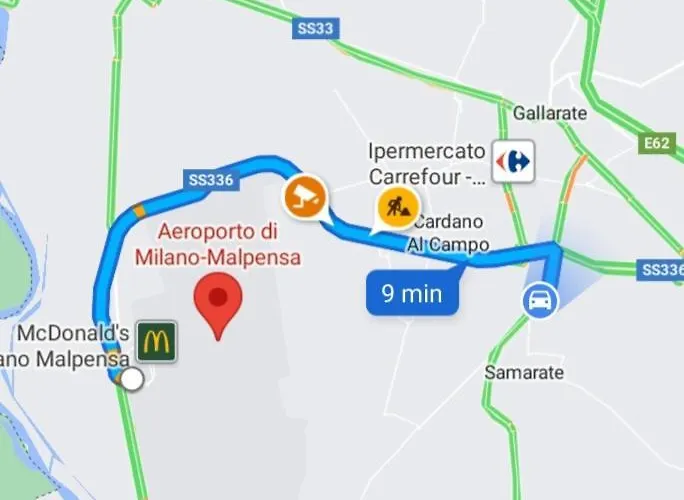The width and height of the screenshot is (684, 500).
Task: Tap the roadworks warning icon
Action: tap(392, 210)
